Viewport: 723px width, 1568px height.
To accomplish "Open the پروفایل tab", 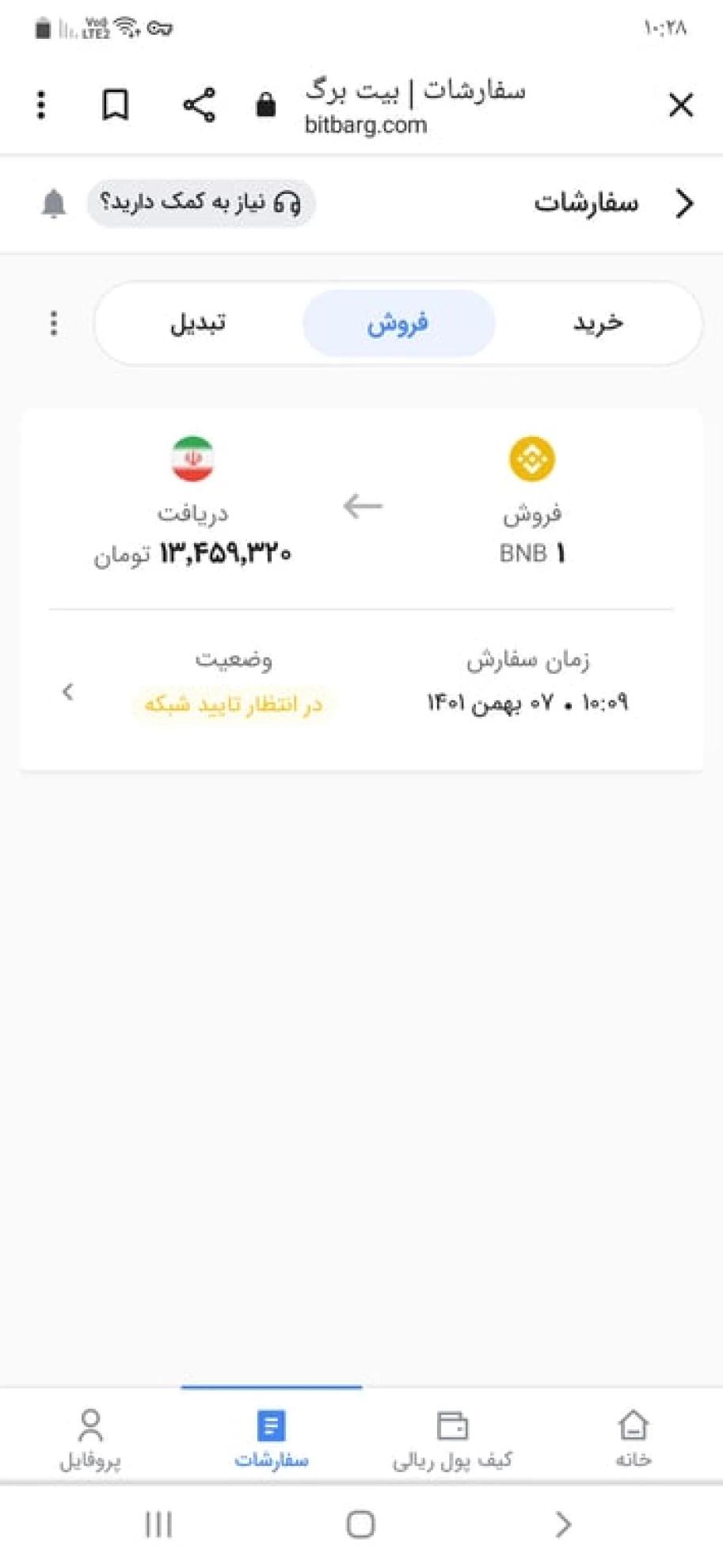I will coord(90,1437).
